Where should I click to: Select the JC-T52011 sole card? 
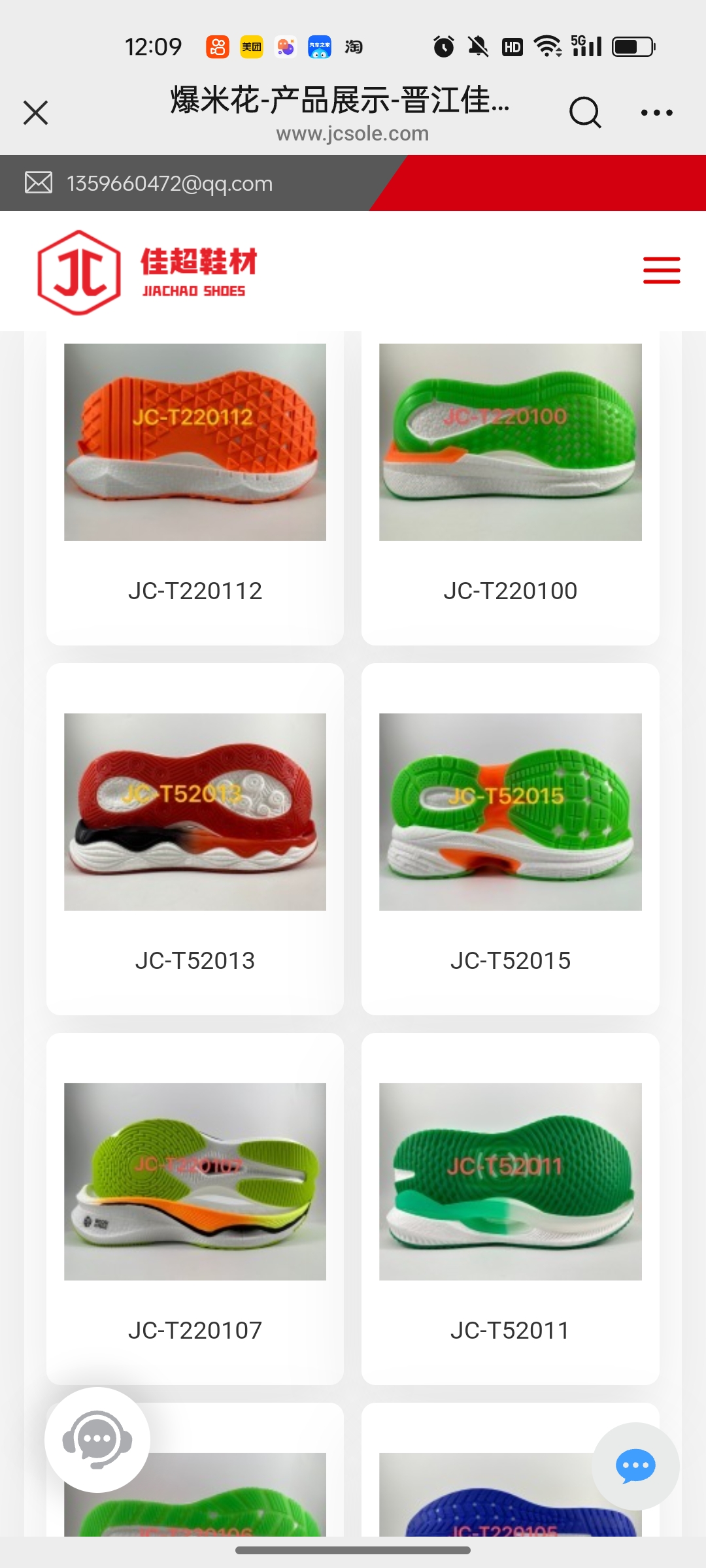point(510,1209)
